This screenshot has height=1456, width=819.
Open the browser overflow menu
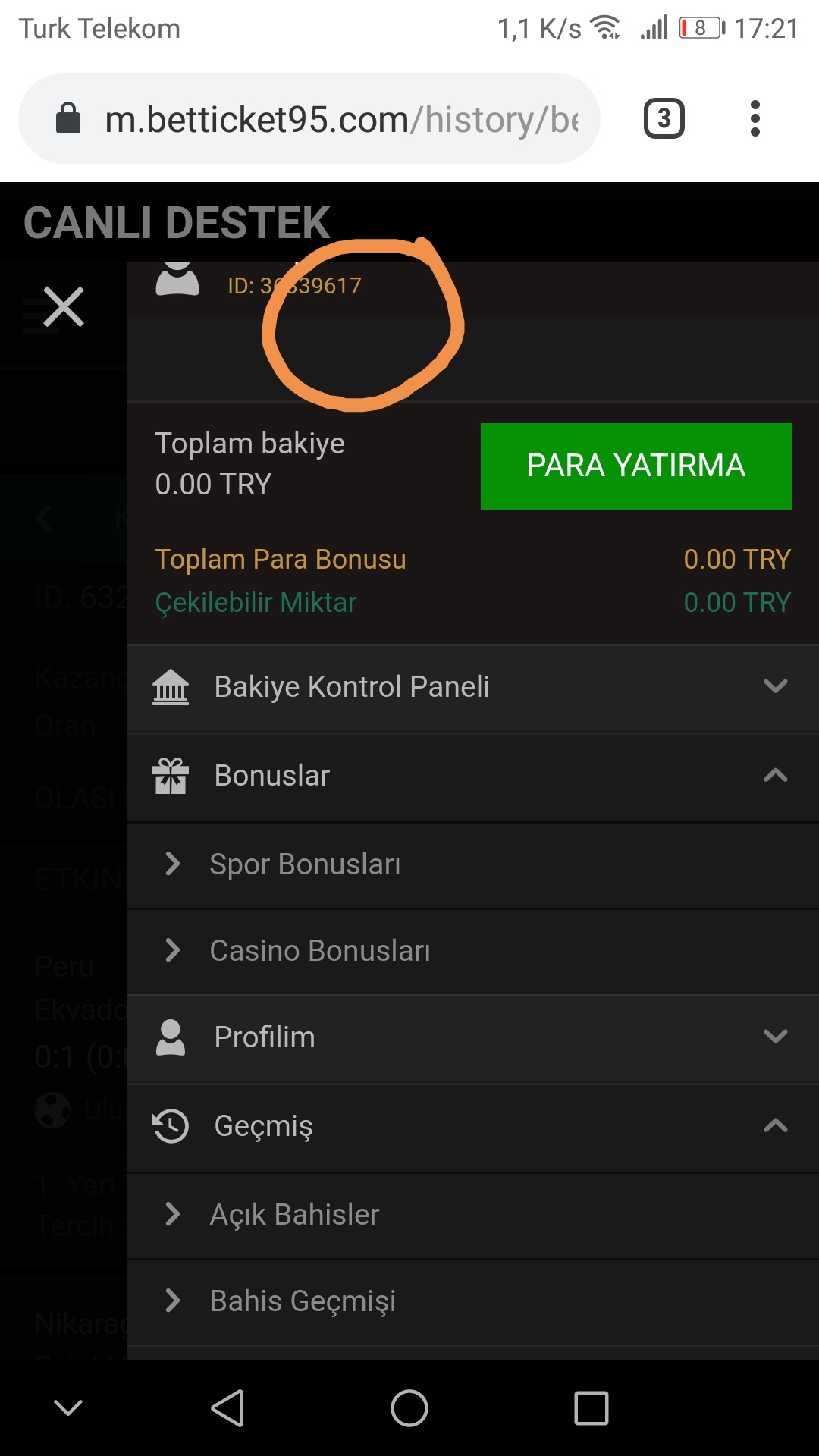[x=755, y=119]
